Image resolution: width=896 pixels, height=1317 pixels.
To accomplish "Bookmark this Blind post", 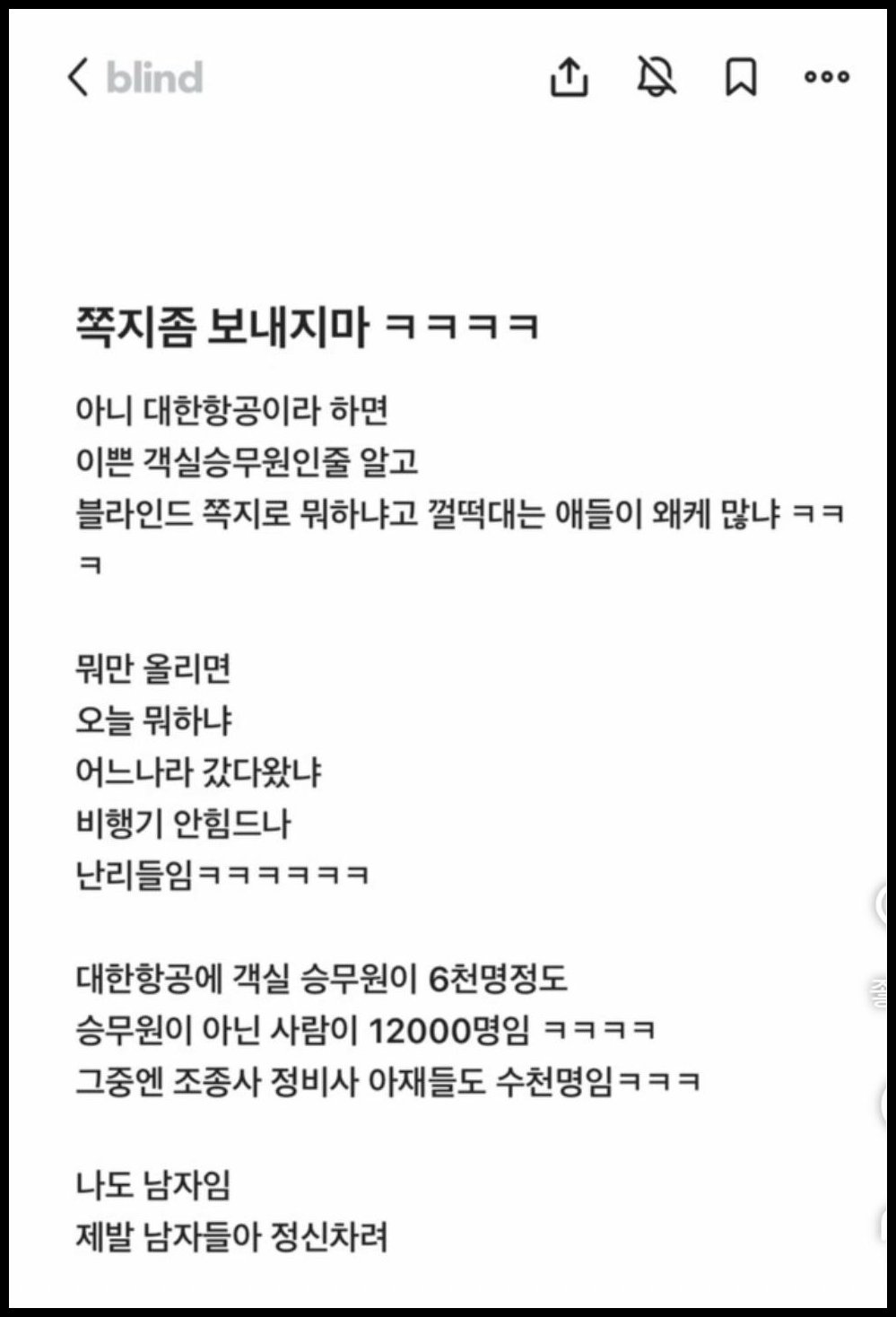I will (741, 77).
